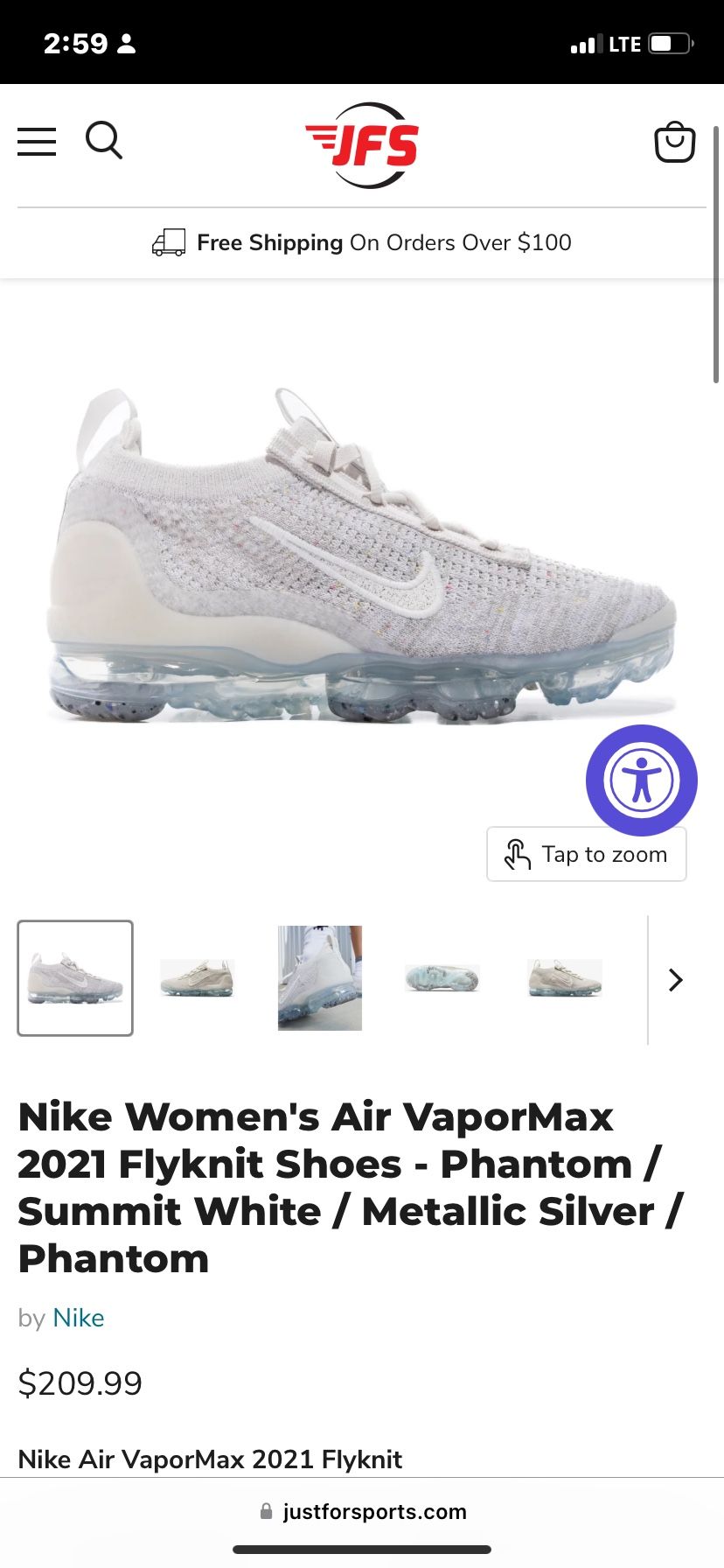The image size is (724, 1568).
Task: Select the fifth shoe thumbnail
Action: (565, 978)
